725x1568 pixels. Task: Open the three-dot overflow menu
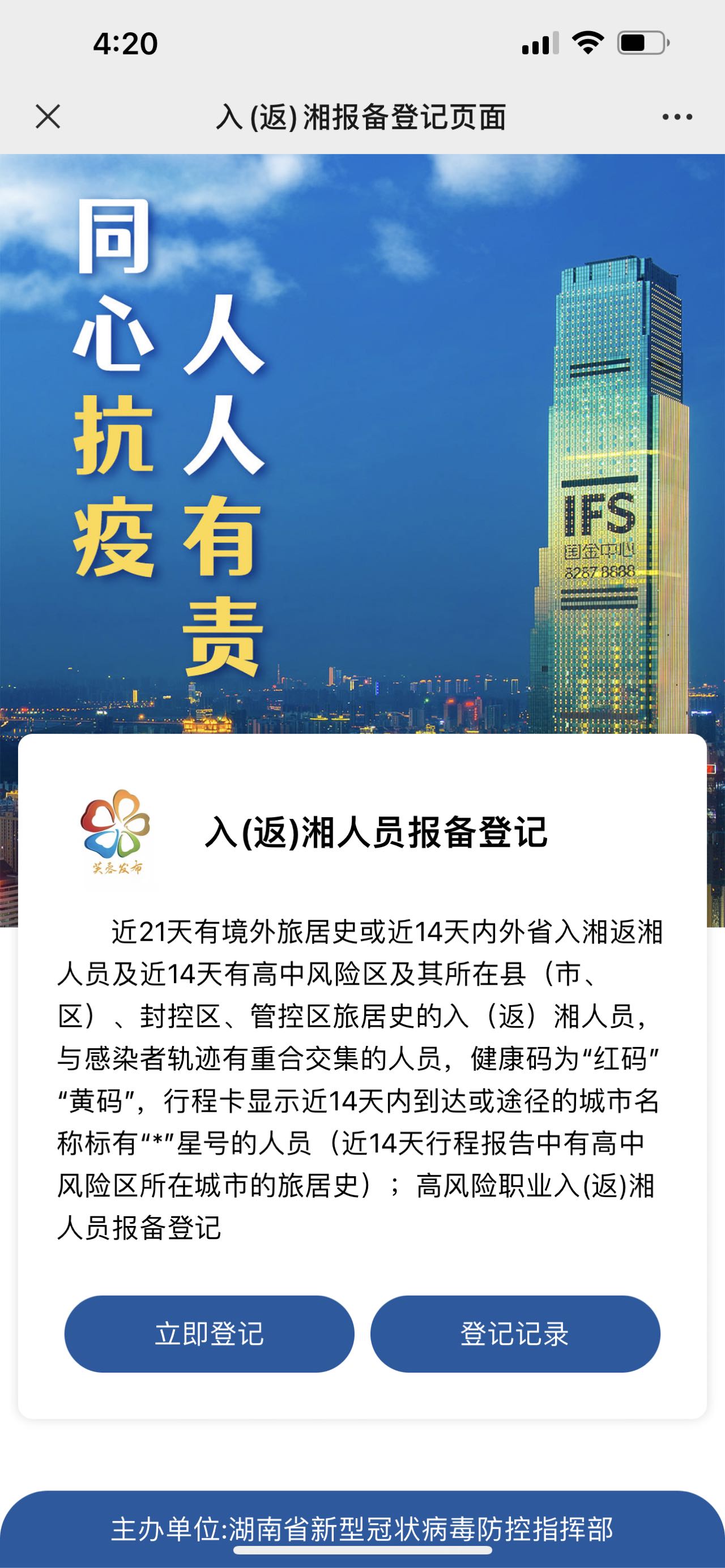tap(677, 117)
